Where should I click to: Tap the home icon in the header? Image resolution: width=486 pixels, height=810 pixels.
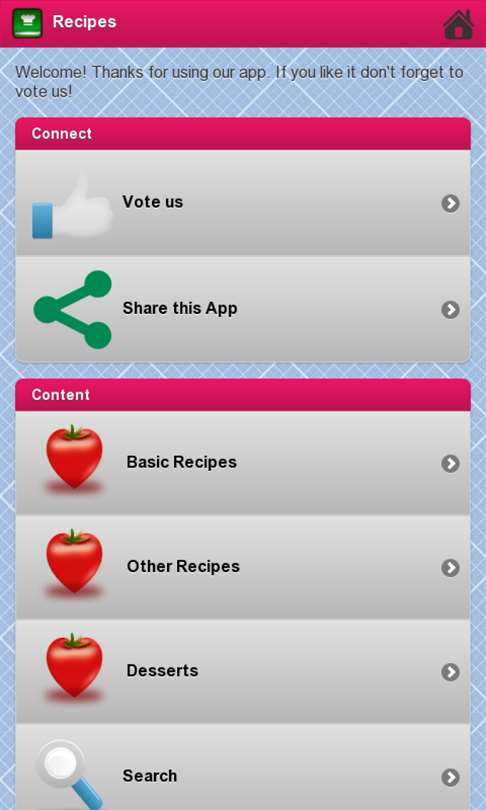point(458,24)
